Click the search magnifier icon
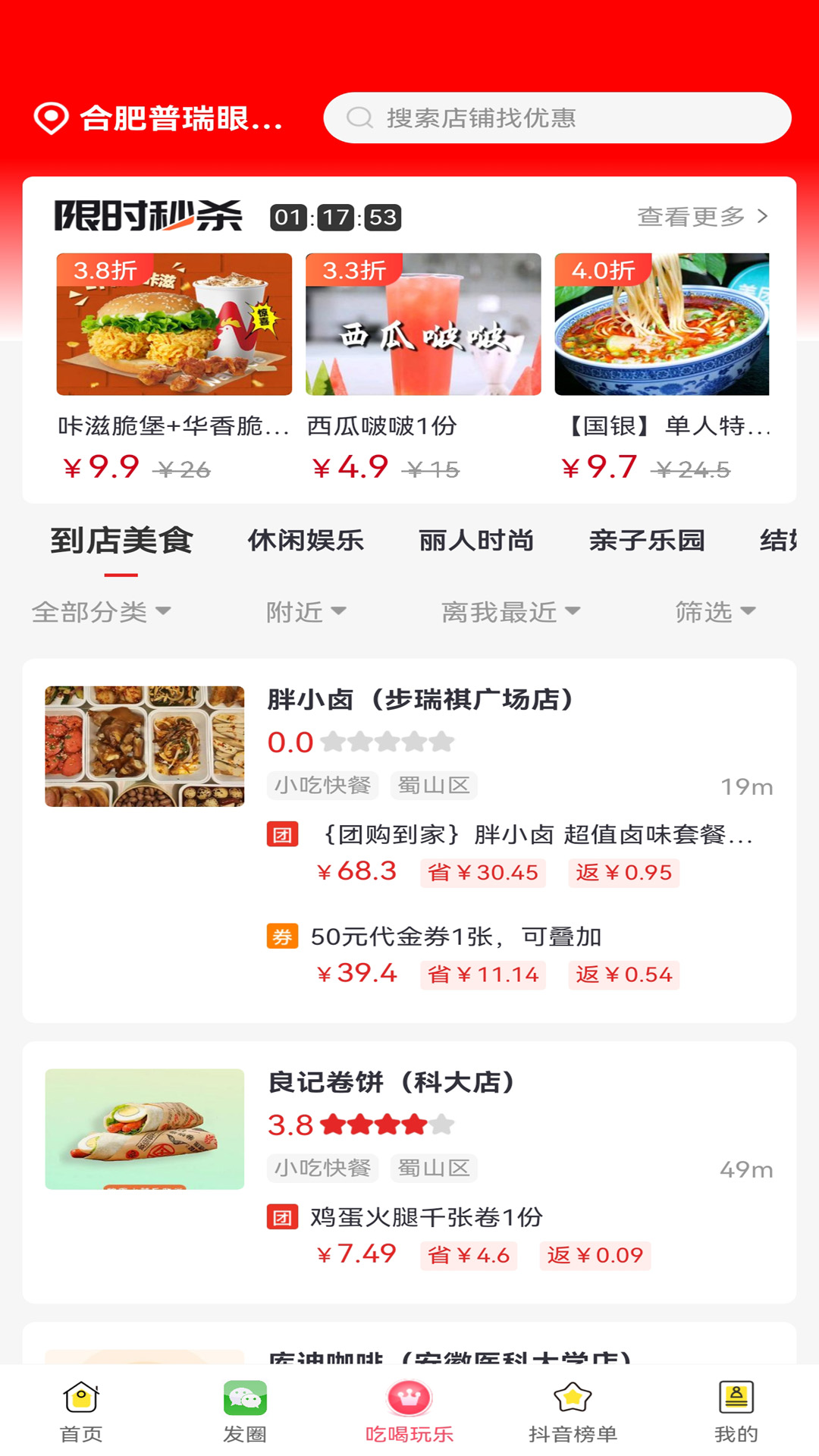 point(359,118)
